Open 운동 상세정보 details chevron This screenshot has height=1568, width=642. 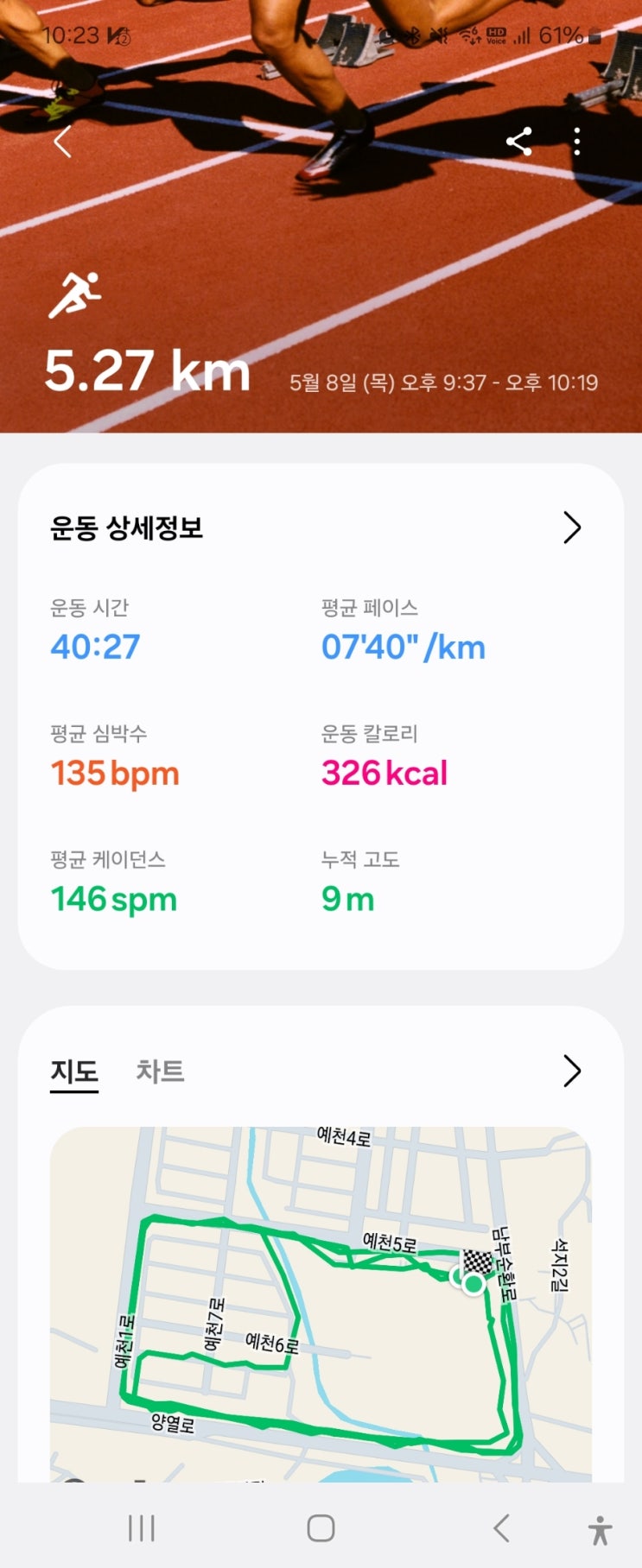point(572,528)
